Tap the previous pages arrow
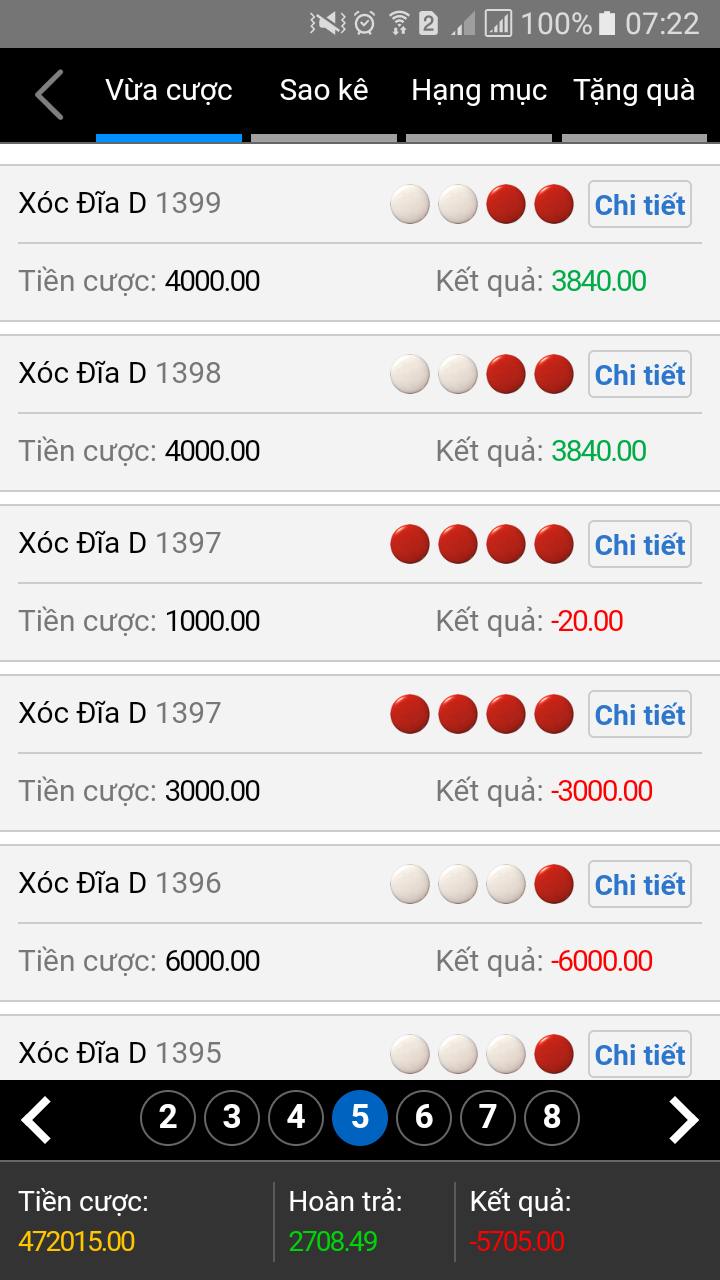The height and width of the screenshot is (1280, 720). click(36, 1119)
